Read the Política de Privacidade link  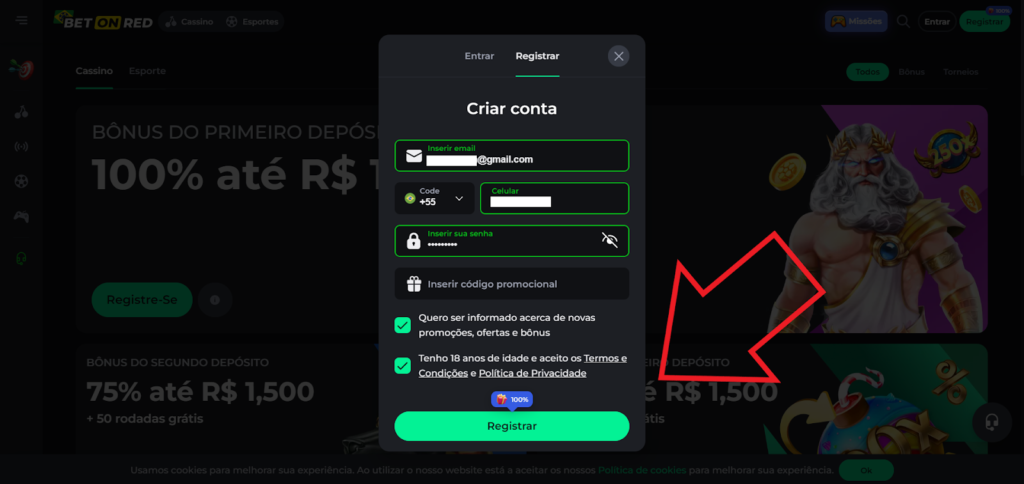[532, 373]
